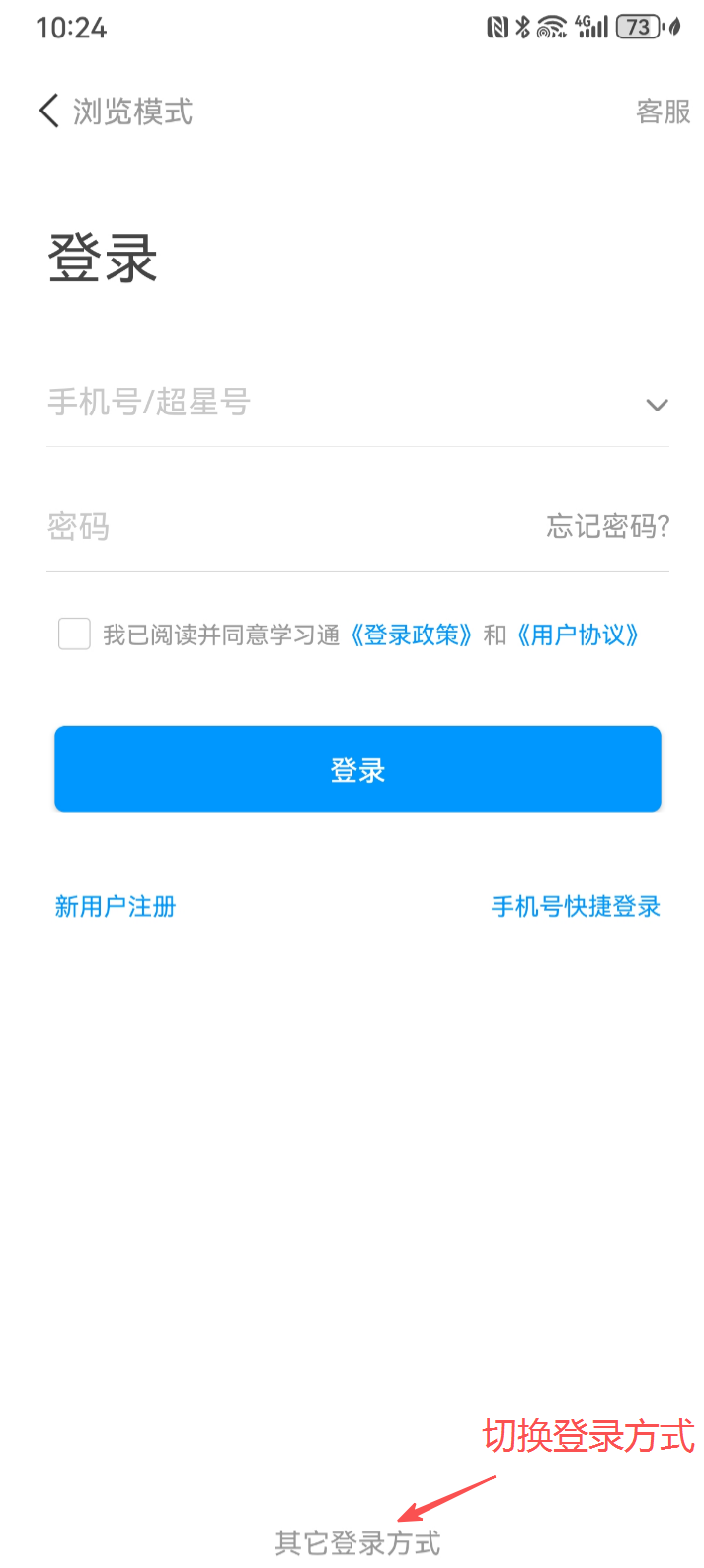Expand the account dropdown chevron
Viewport: 704px width, 1568px height.
[x=657, y=405]
